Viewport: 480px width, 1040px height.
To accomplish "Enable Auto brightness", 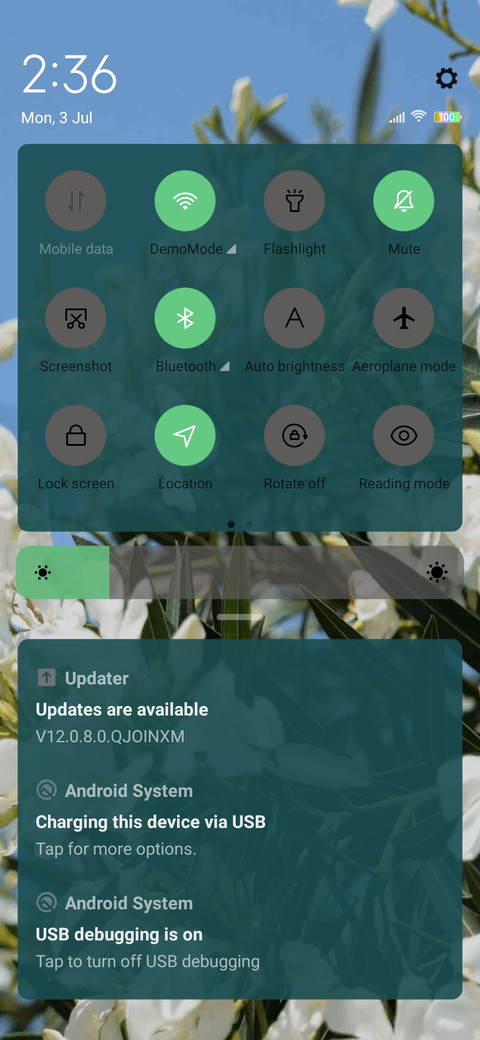I will tap(294, 318).
